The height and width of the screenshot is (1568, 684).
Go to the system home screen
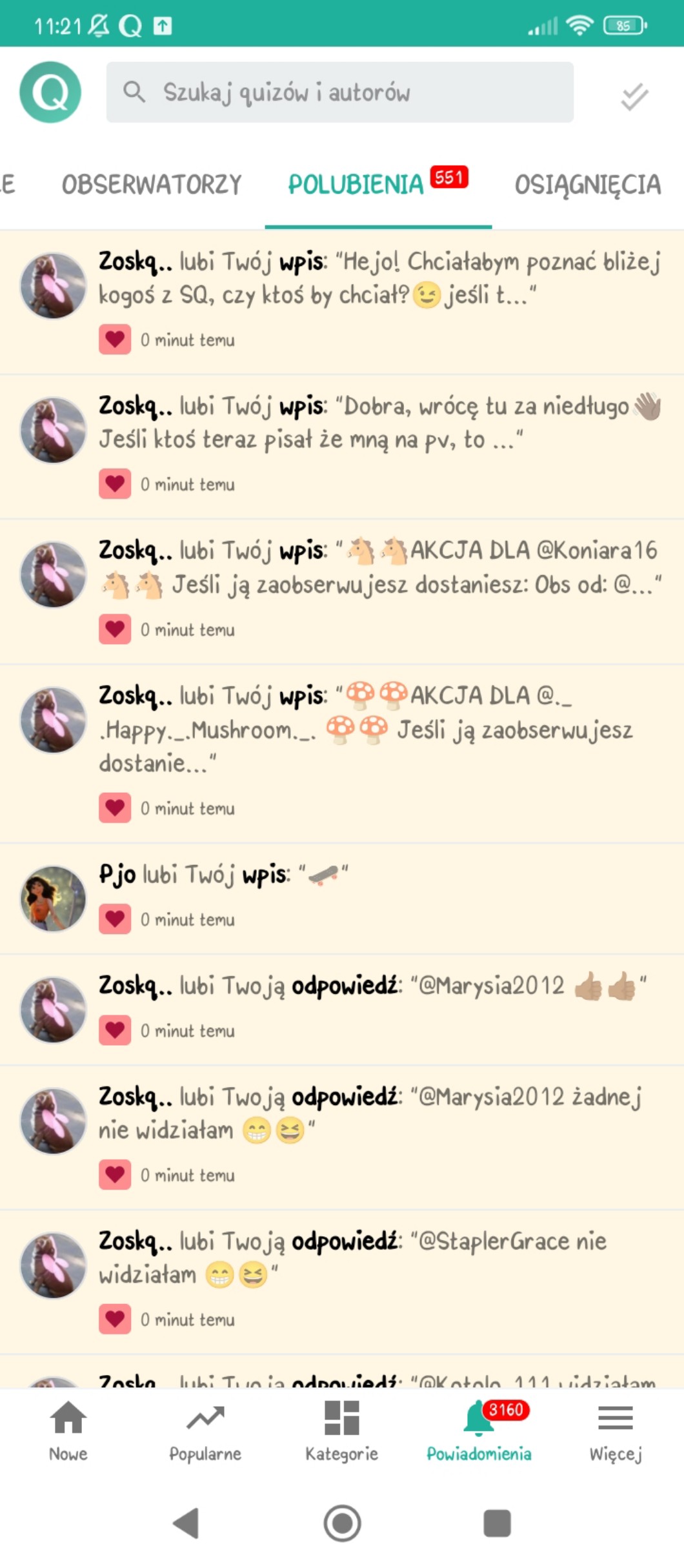click(342, 1523)
